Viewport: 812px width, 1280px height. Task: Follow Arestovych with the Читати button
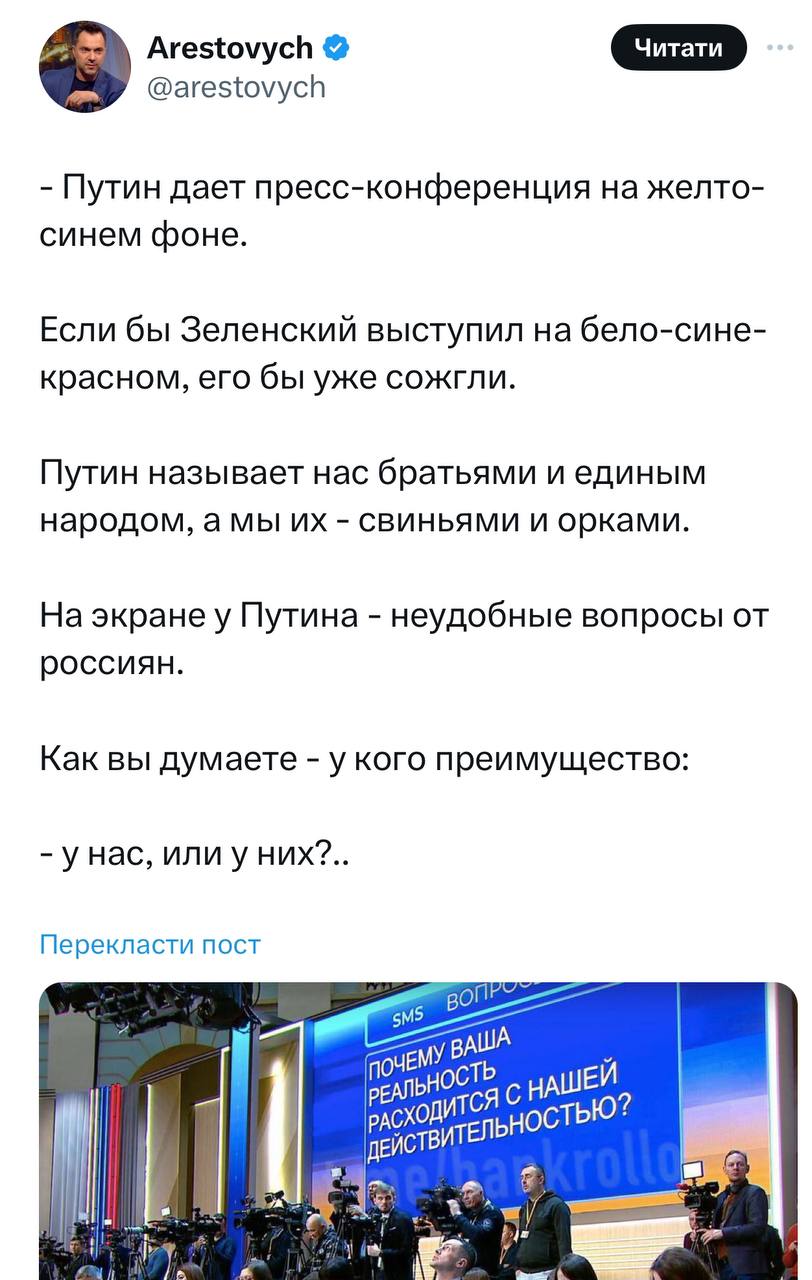click(x=679, y=48)
